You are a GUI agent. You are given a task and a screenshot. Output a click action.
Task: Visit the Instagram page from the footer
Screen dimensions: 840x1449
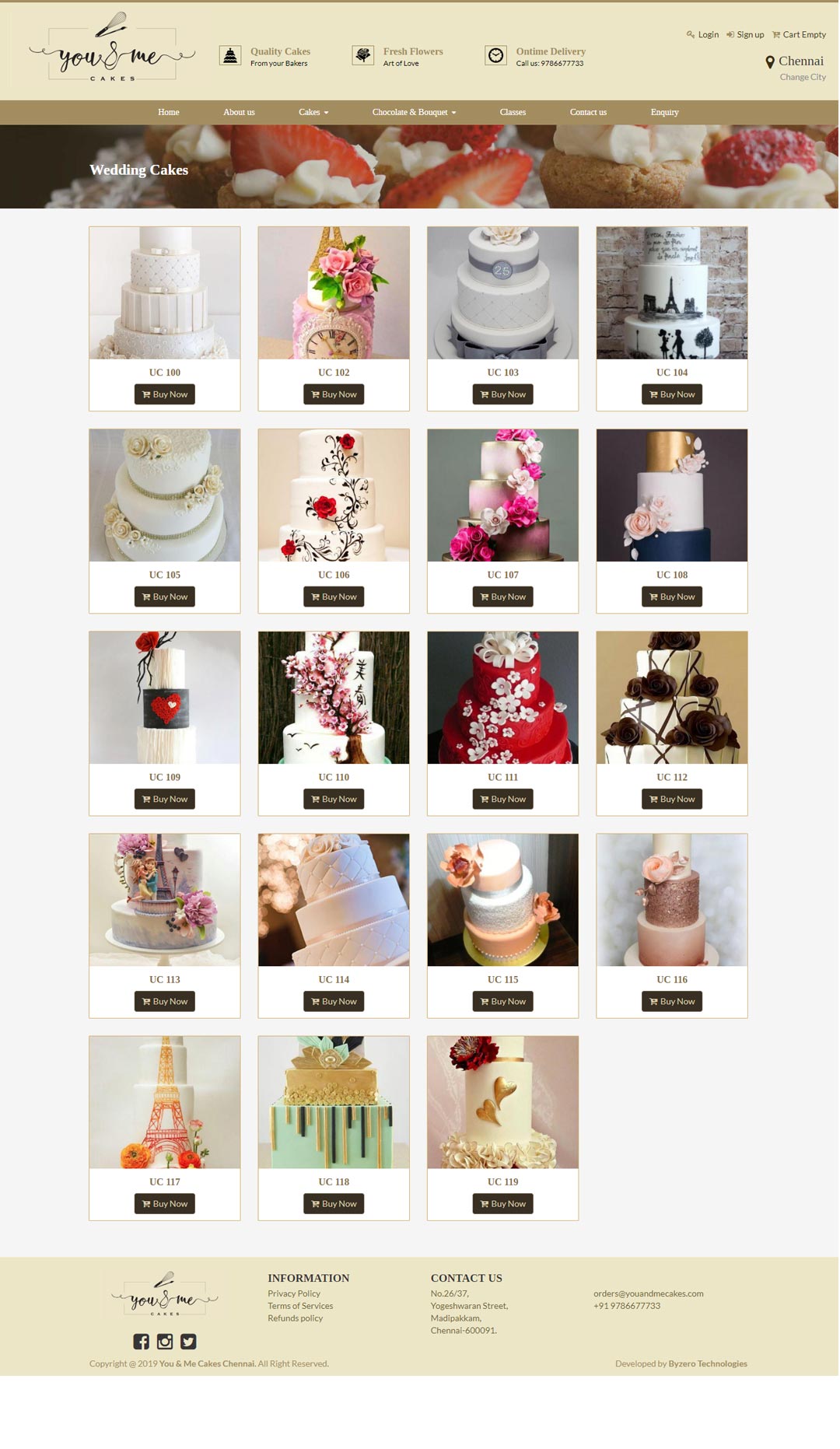click(165, 1341)
